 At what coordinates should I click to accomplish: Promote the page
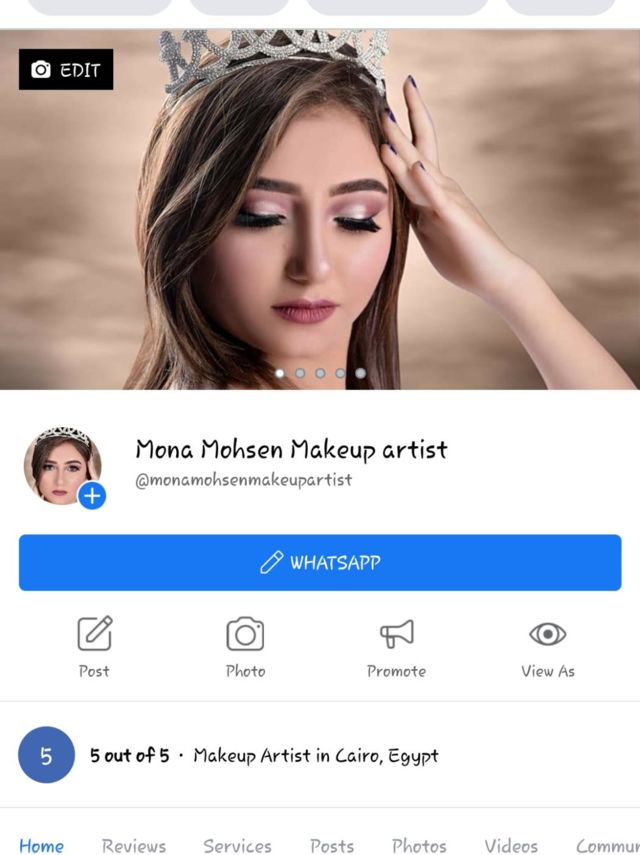pyautogui.click(x=396, y=647)
